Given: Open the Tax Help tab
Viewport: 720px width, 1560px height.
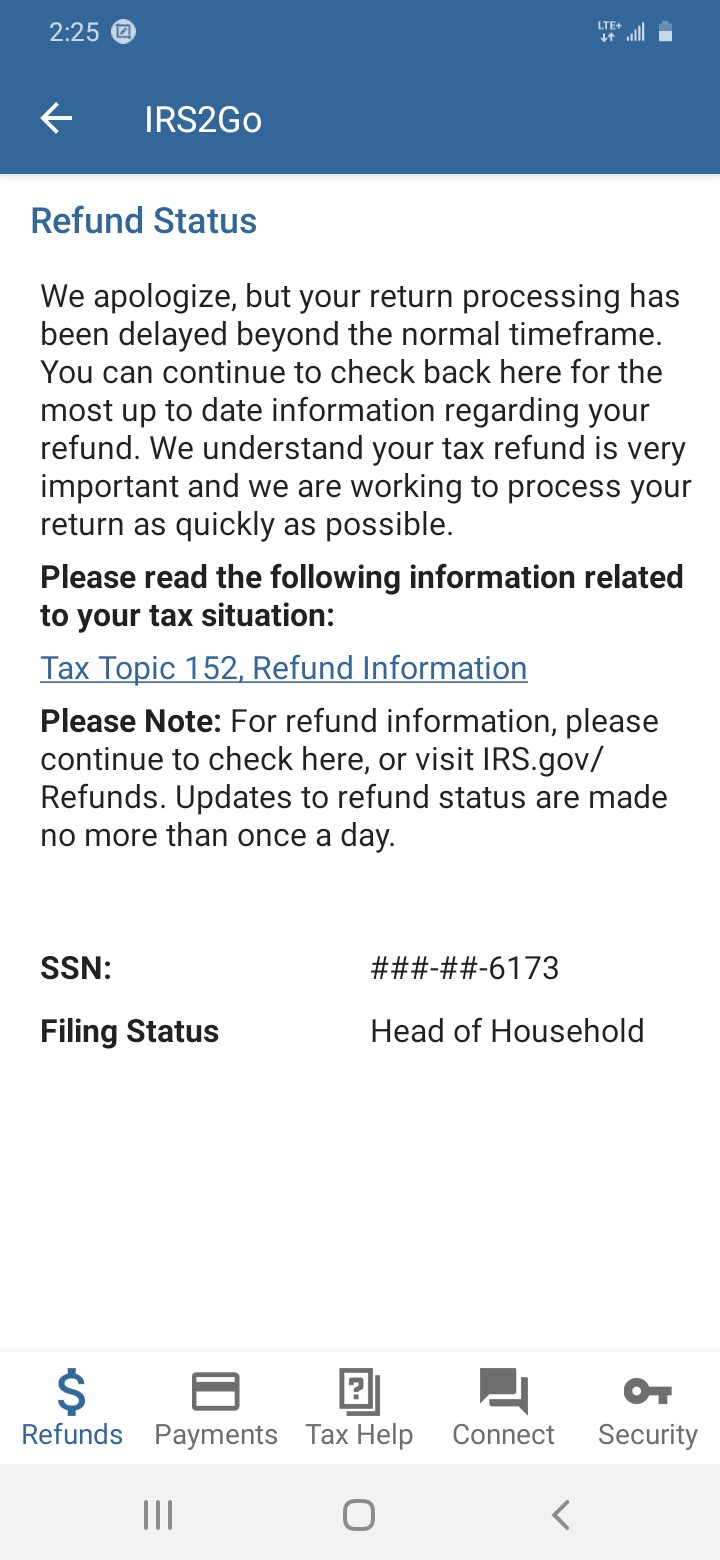Looking at the screenshot, I should point(359,1408).
